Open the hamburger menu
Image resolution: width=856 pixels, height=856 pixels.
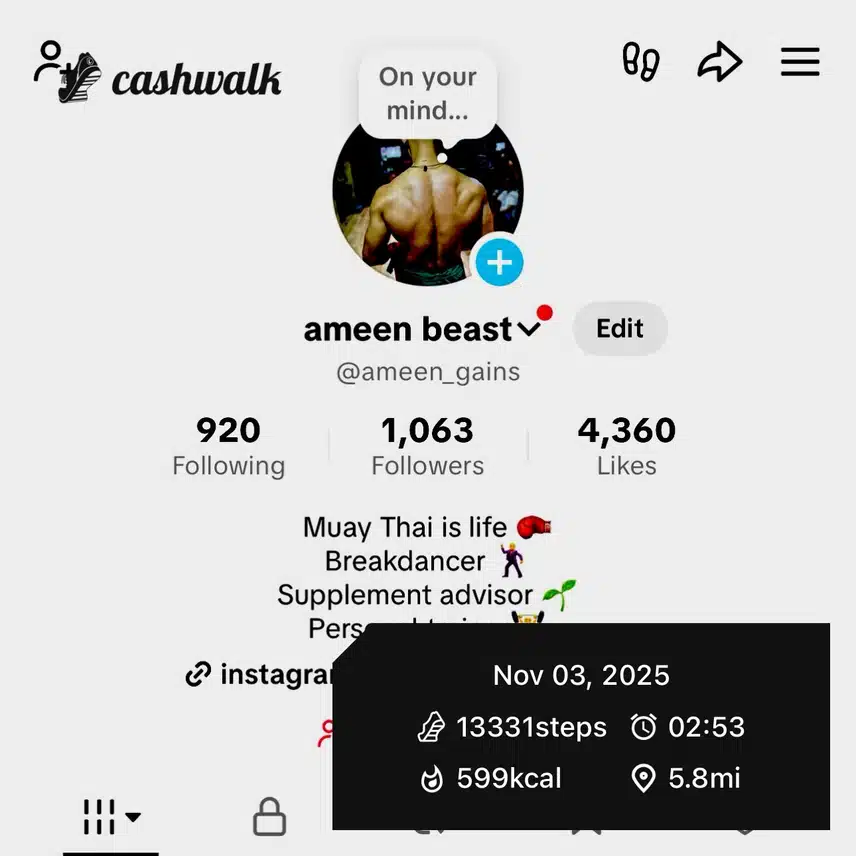coord(800,62)
